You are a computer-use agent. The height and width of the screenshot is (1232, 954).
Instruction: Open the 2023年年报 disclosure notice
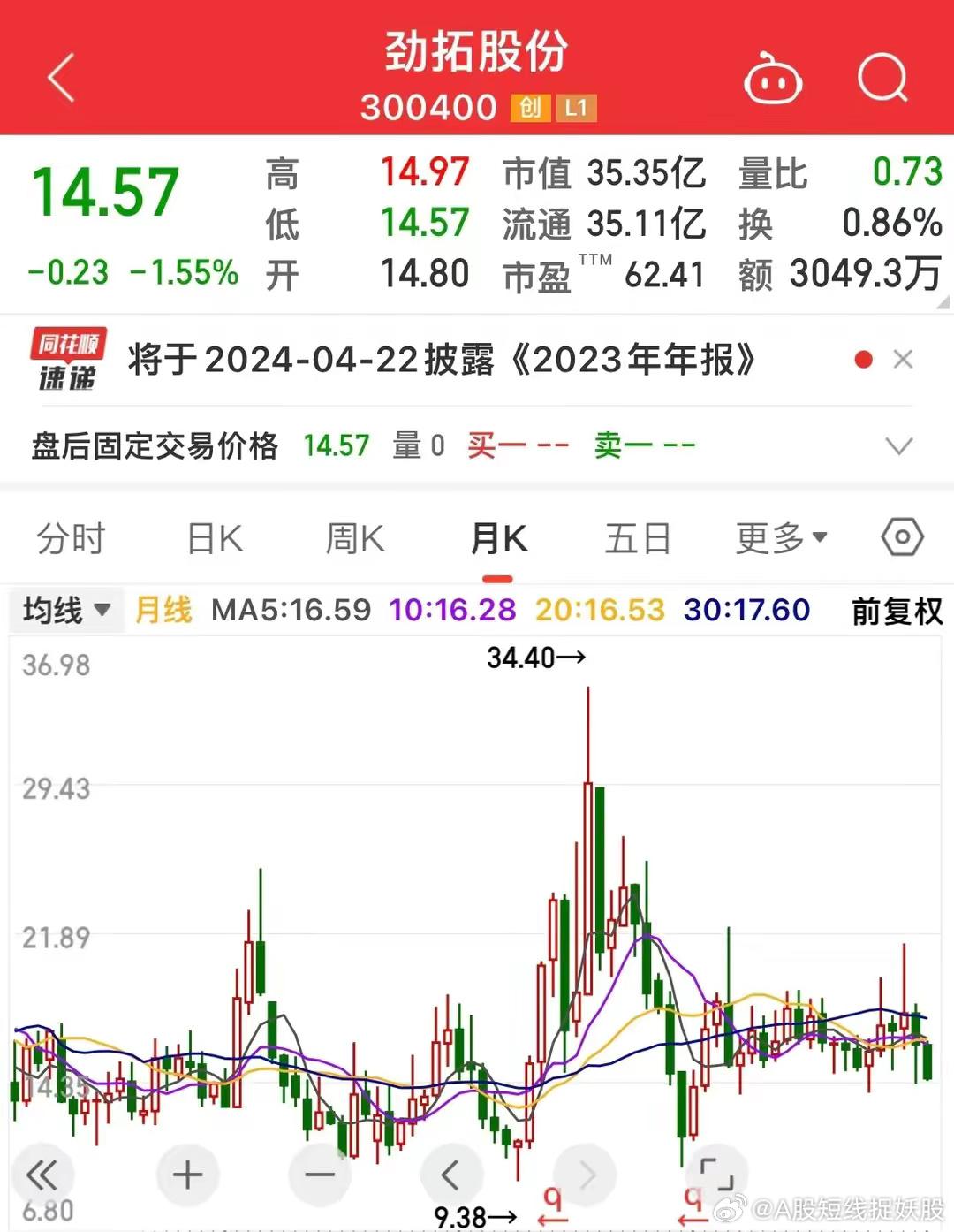pos(442,361)
